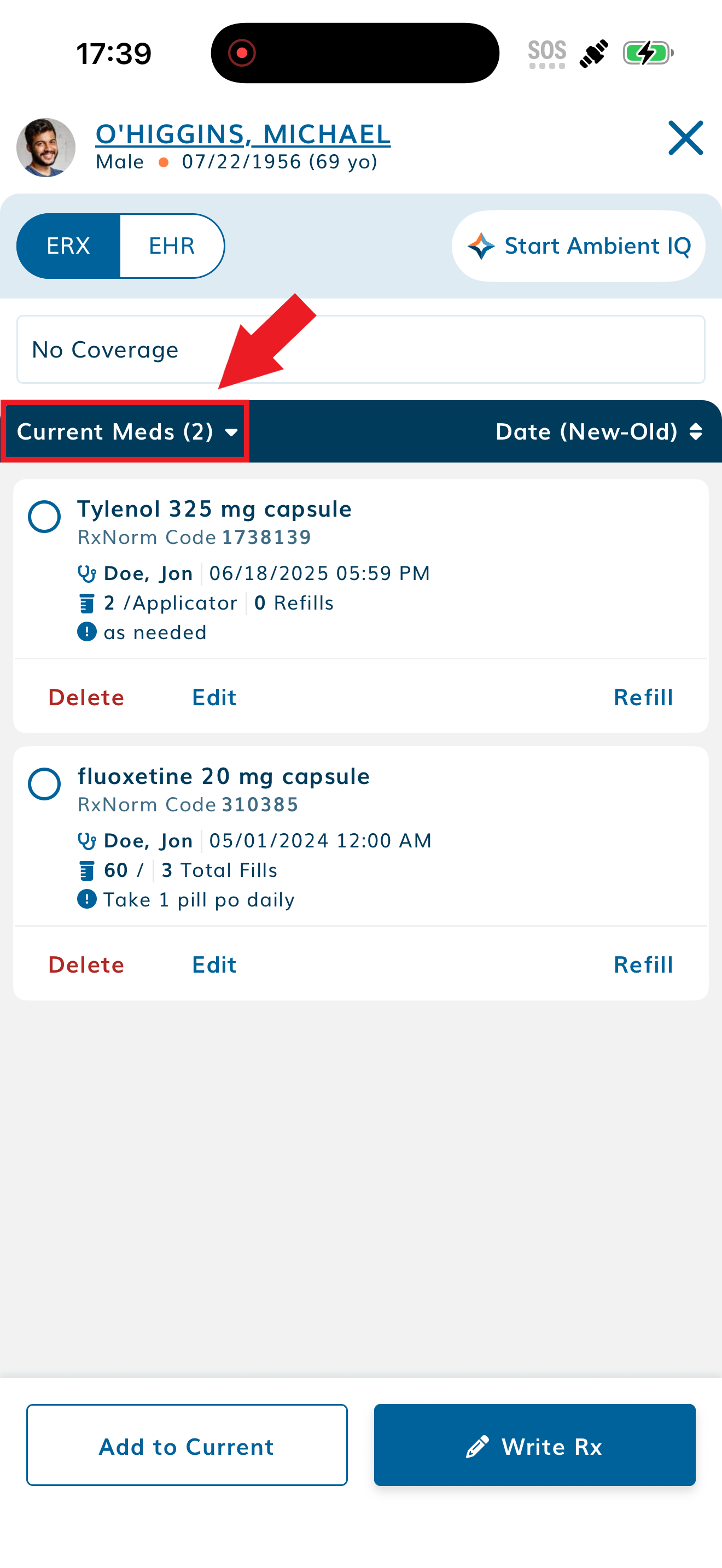The height and width of the screenshot is (1568, 722).
Task: Switch to the EHR tab
Action: 171,245
